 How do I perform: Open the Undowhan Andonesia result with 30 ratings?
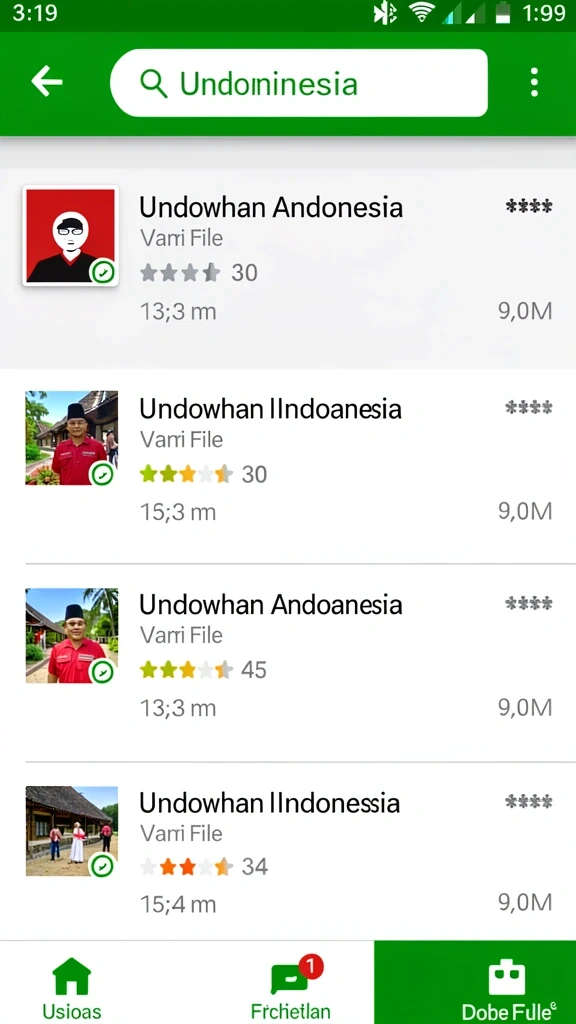(288, 268)
